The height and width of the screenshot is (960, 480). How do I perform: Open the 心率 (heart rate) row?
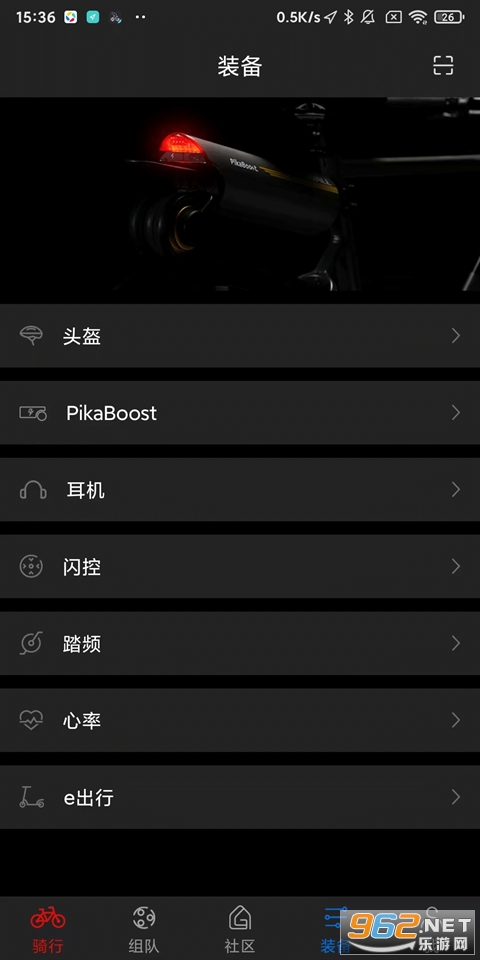point(240,721)
